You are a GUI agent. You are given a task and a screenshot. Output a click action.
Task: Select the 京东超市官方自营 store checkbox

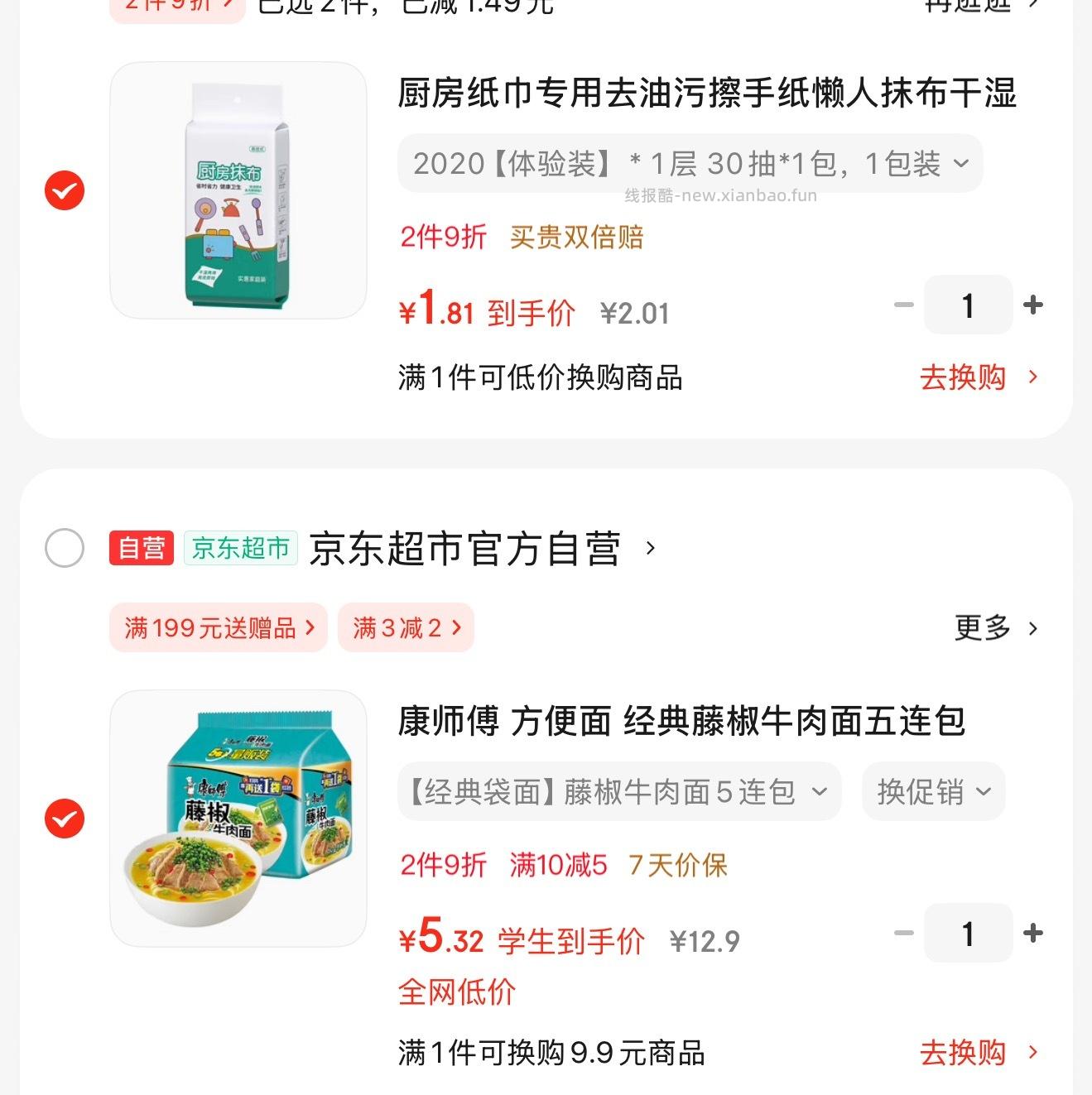(x=63, y=547)
